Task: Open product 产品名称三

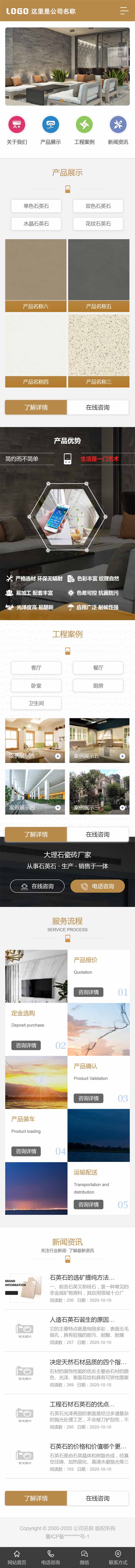Action: [98, 350]
